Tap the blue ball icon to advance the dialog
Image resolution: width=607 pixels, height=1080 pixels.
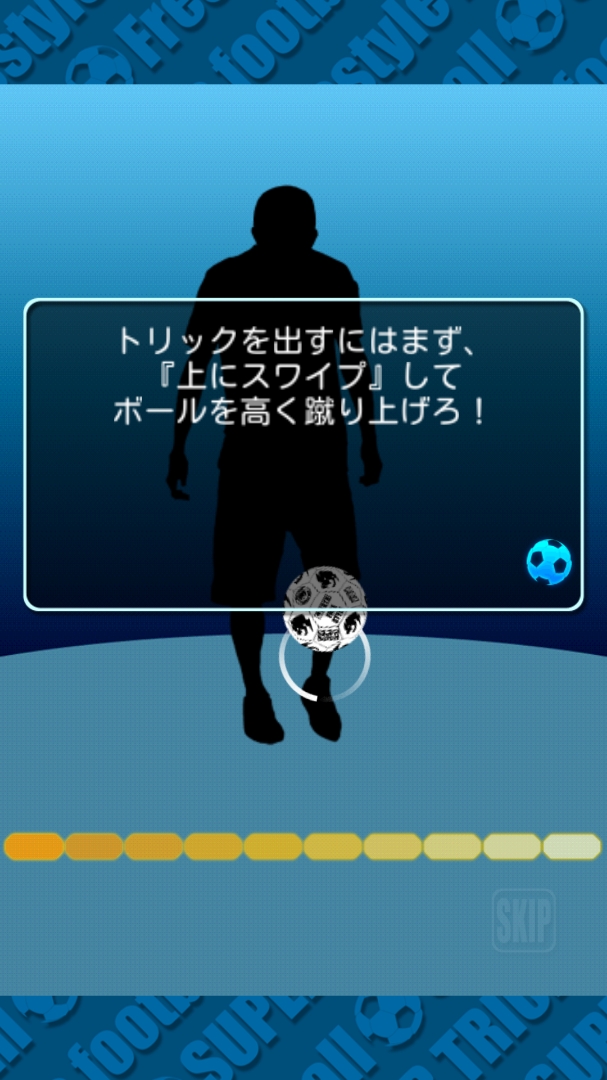[x=549, y=562]
